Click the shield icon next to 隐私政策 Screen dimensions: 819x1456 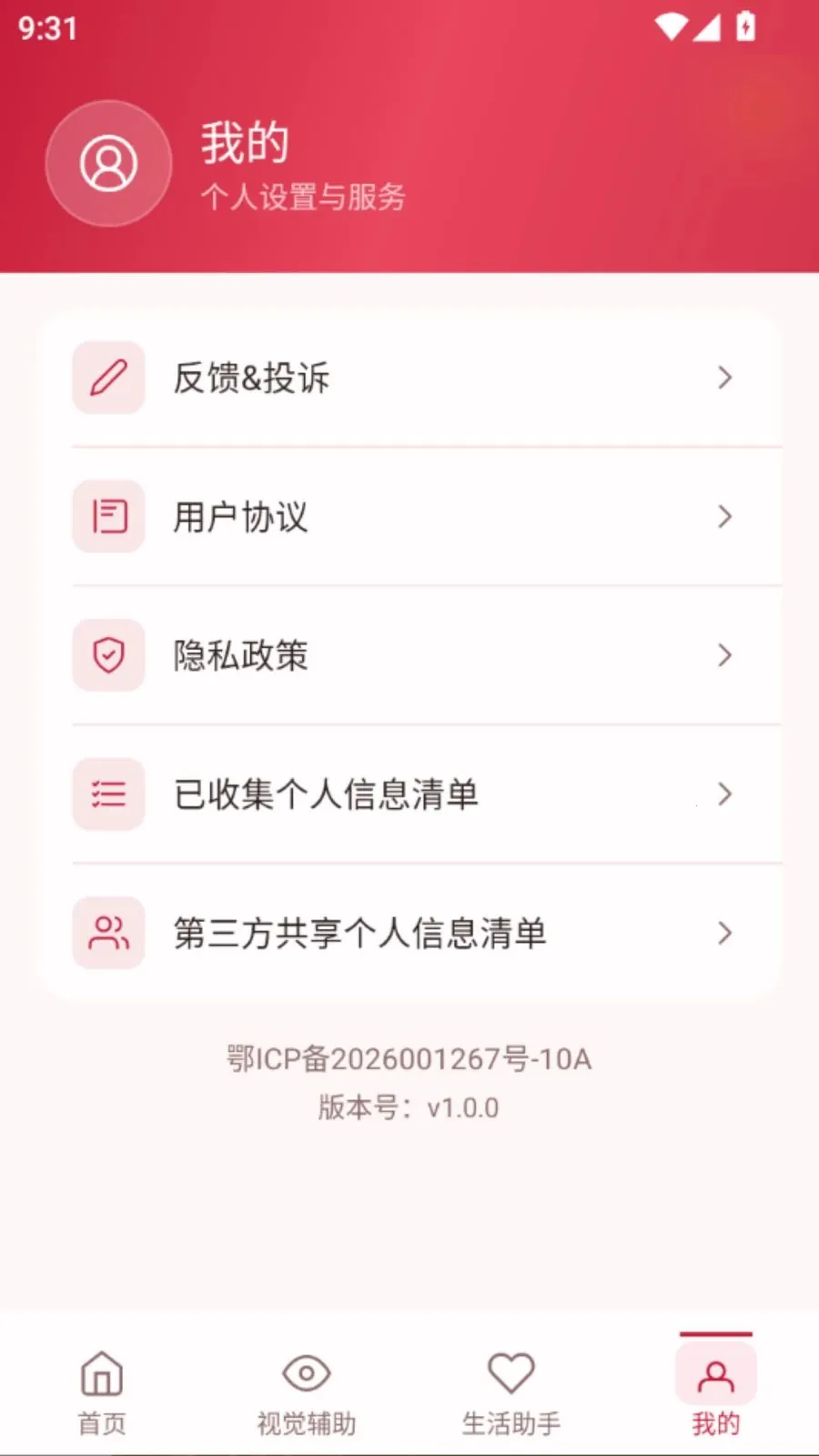click(x=108, y=655)
